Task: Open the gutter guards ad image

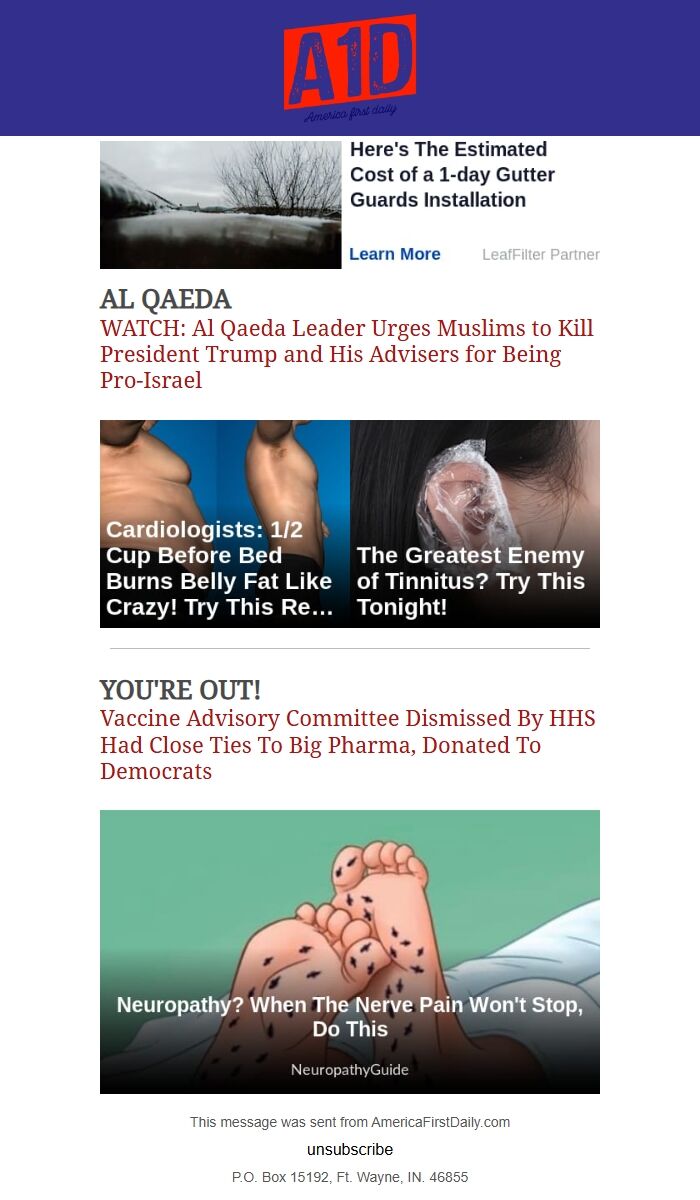Action: coord(221,205)
